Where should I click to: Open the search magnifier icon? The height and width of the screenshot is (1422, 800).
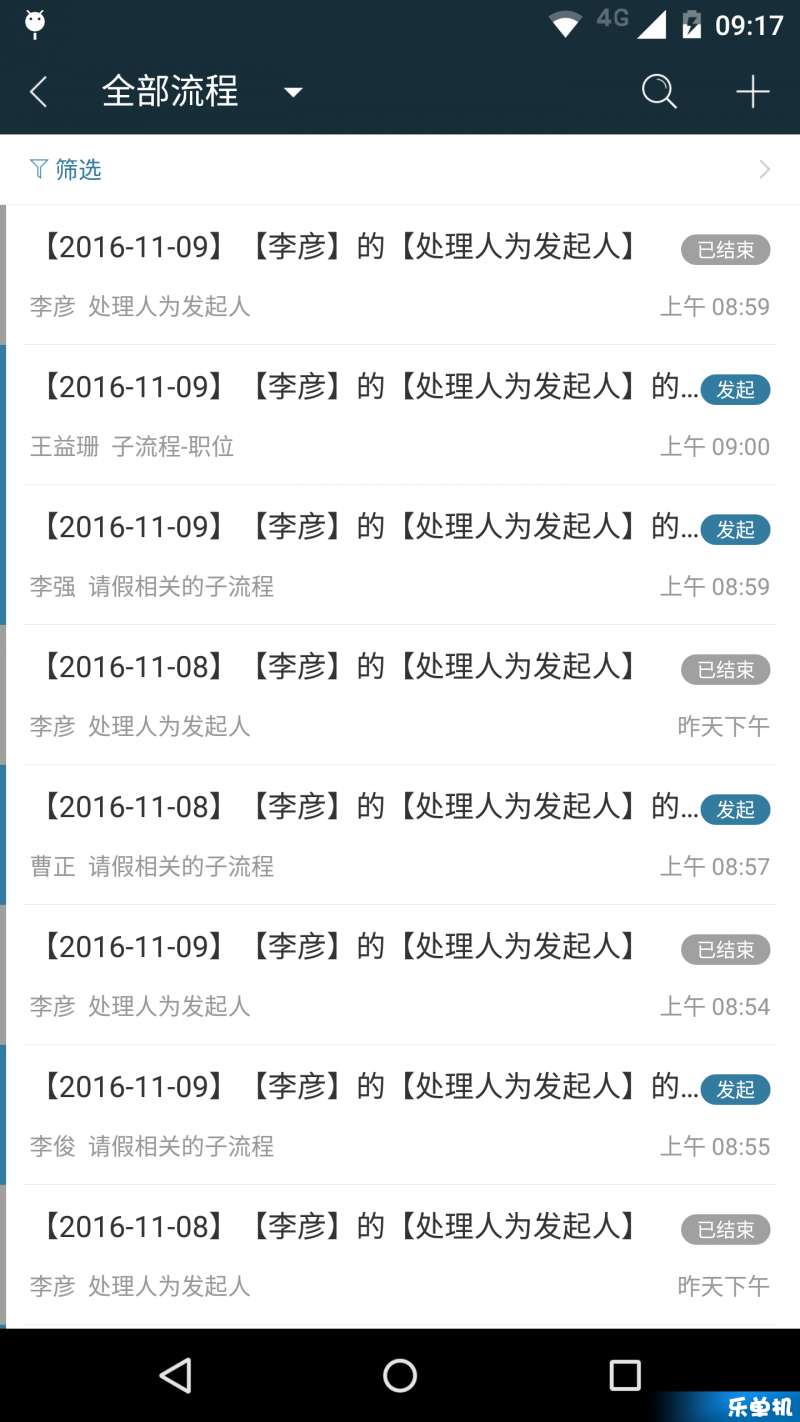click(x=659, y=92)
